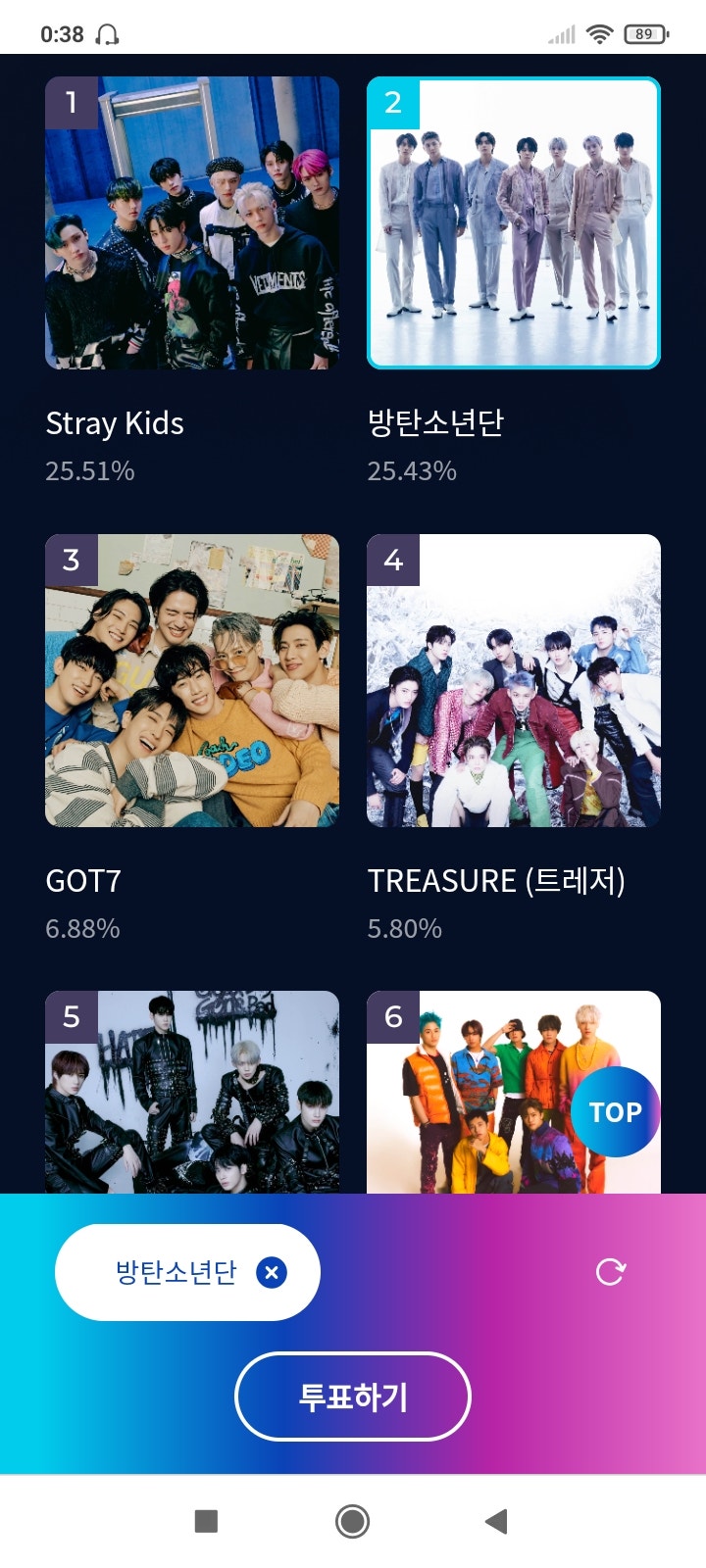706x1568 pixels.
Task: Tap the Android home navigation circle
Action: 352,1520
